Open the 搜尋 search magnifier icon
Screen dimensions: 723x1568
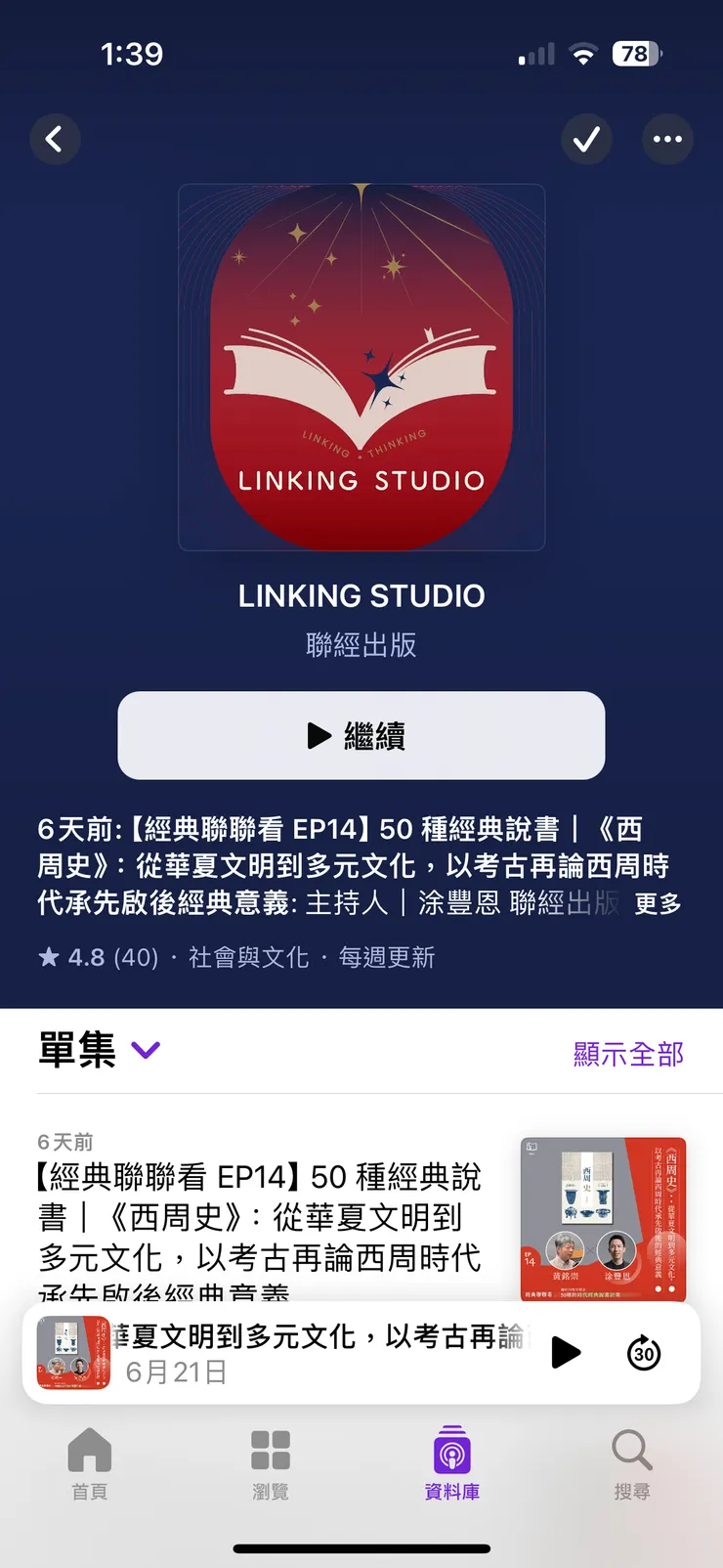coord(632,1457)
